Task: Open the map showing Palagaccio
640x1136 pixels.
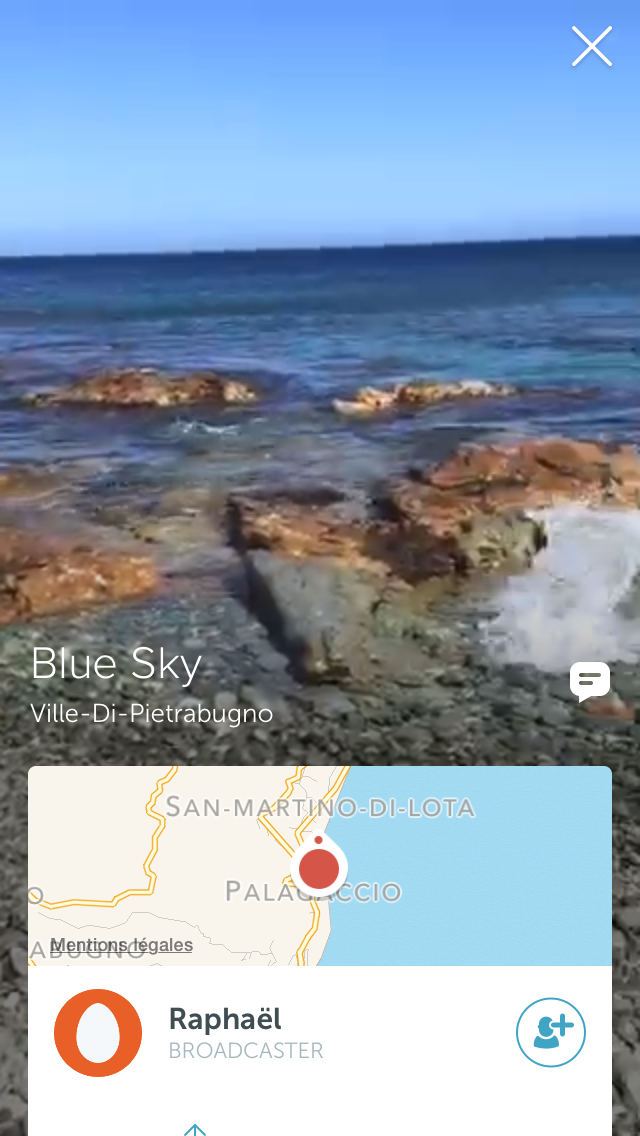Action: (320, 866)
